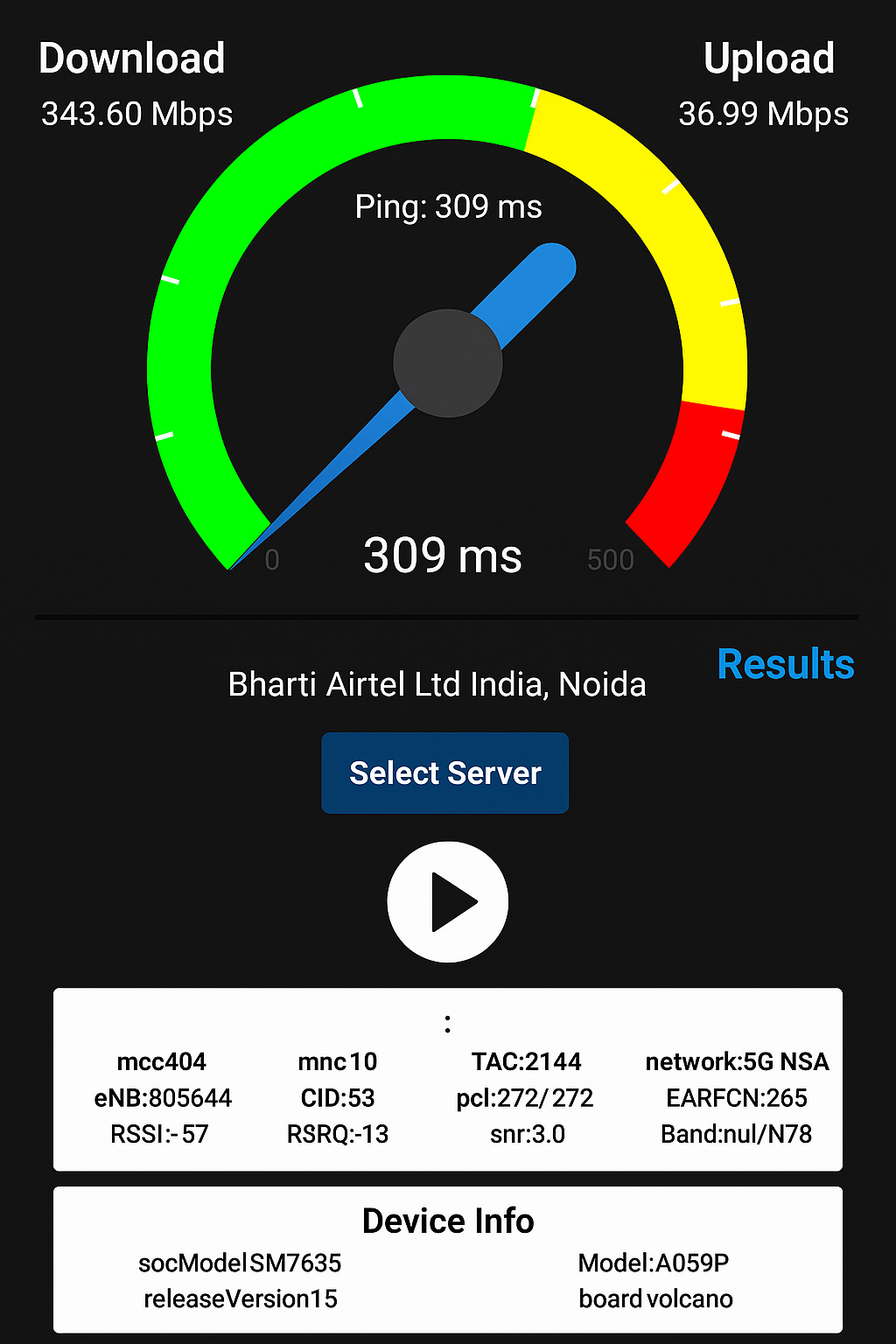Screen dimensions: 896x1344
Task: Start the speed test with play button
Action: tap(447, 902)
